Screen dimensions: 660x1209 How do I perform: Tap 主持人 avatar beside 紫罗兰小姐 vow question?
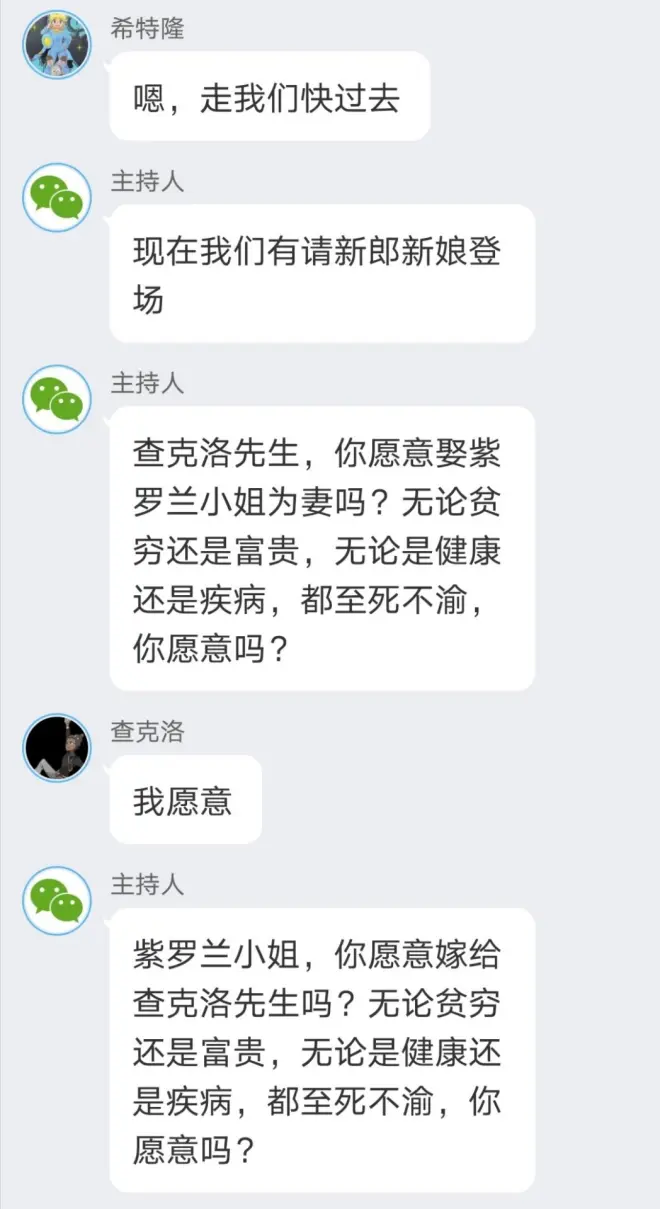point(57,900)
